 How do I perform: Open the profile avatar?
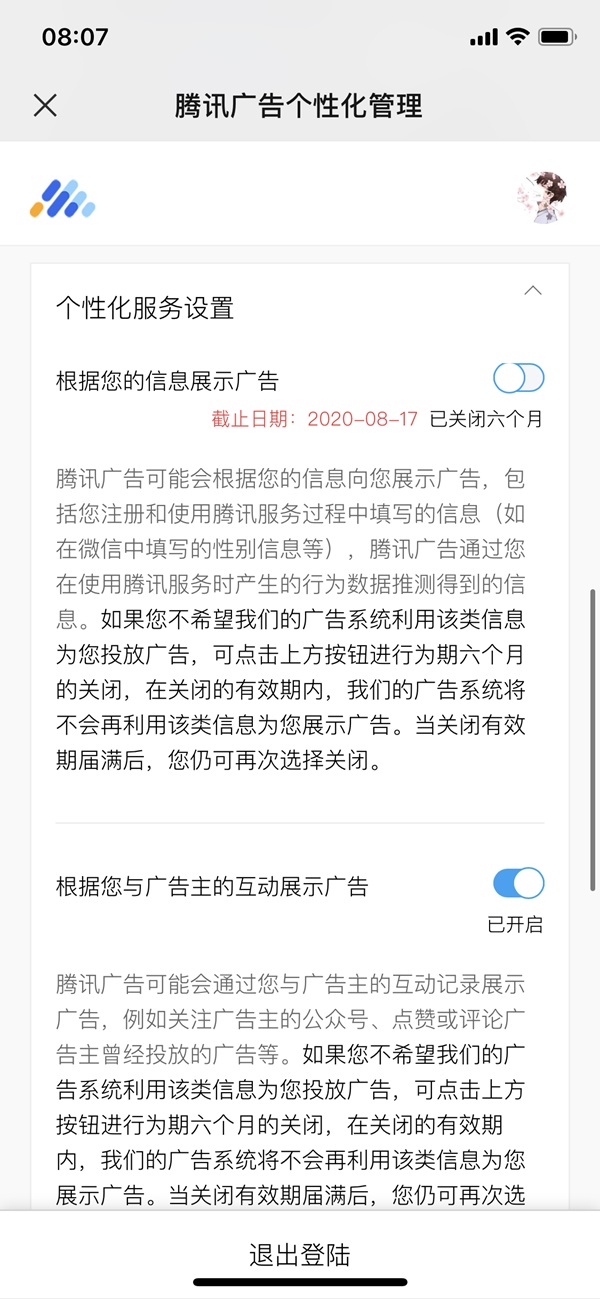(x=542, y=196)
